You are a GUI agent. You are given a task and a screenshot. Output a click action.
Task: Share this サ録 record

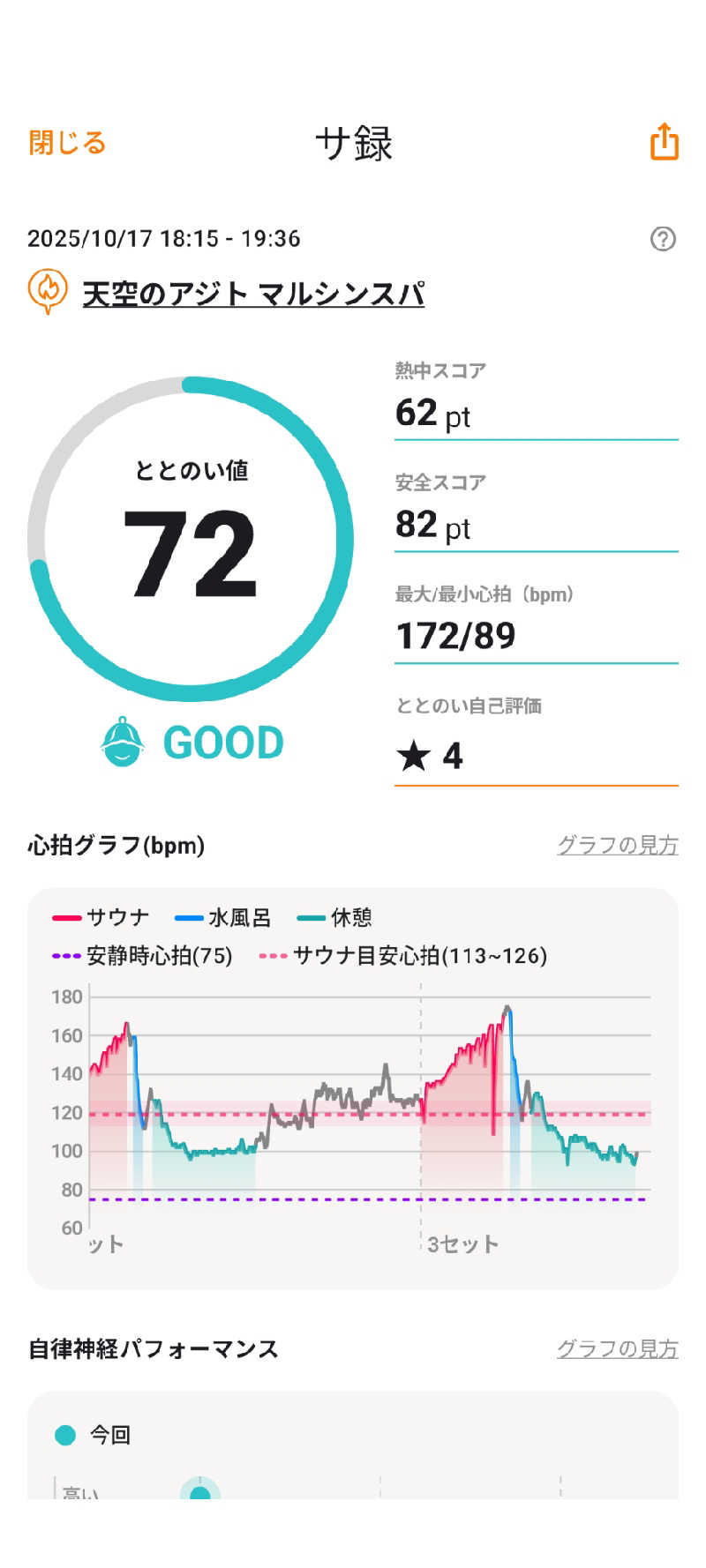[664, 142]
